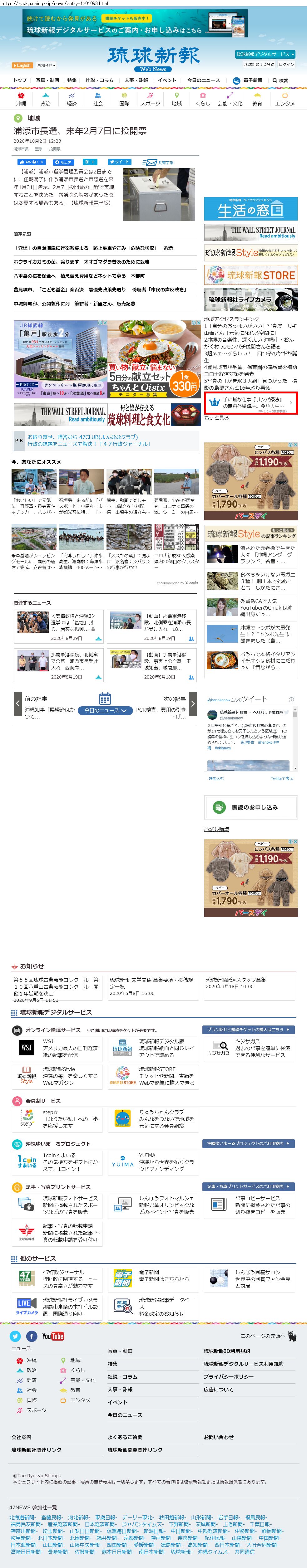307x1568 pixels.
Task: Tweet this article via ツイート button
Action: [x=119, y=162]
